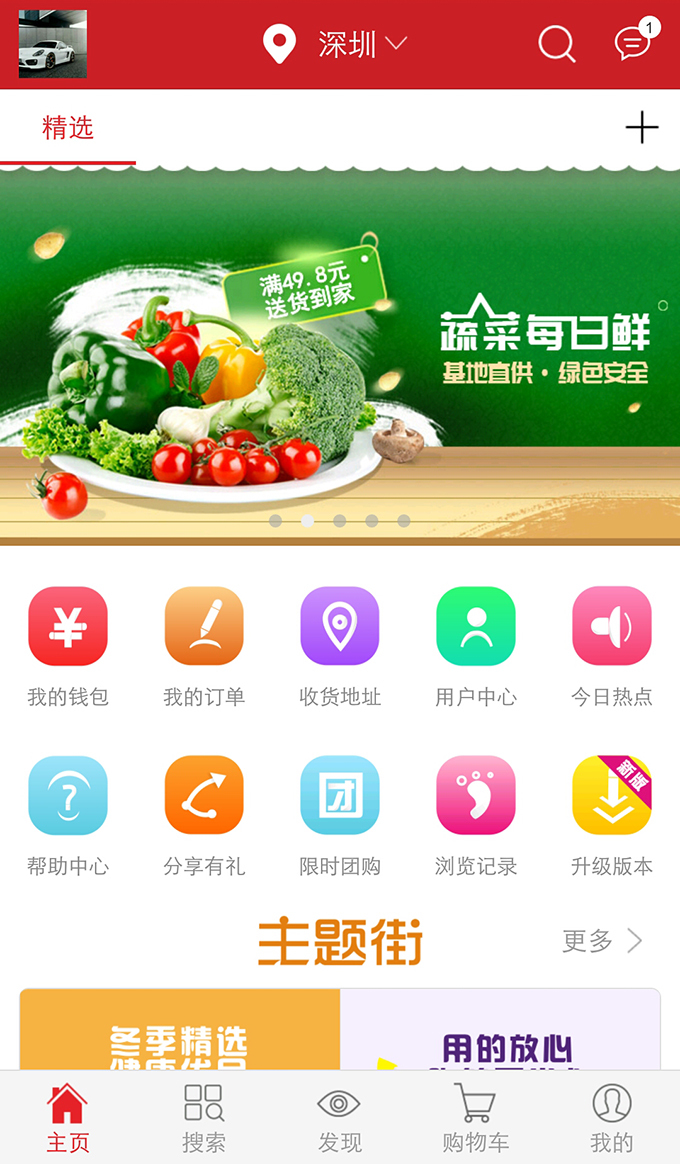
Task: Switch to the 发现 tab
Action: (340, 1118)
